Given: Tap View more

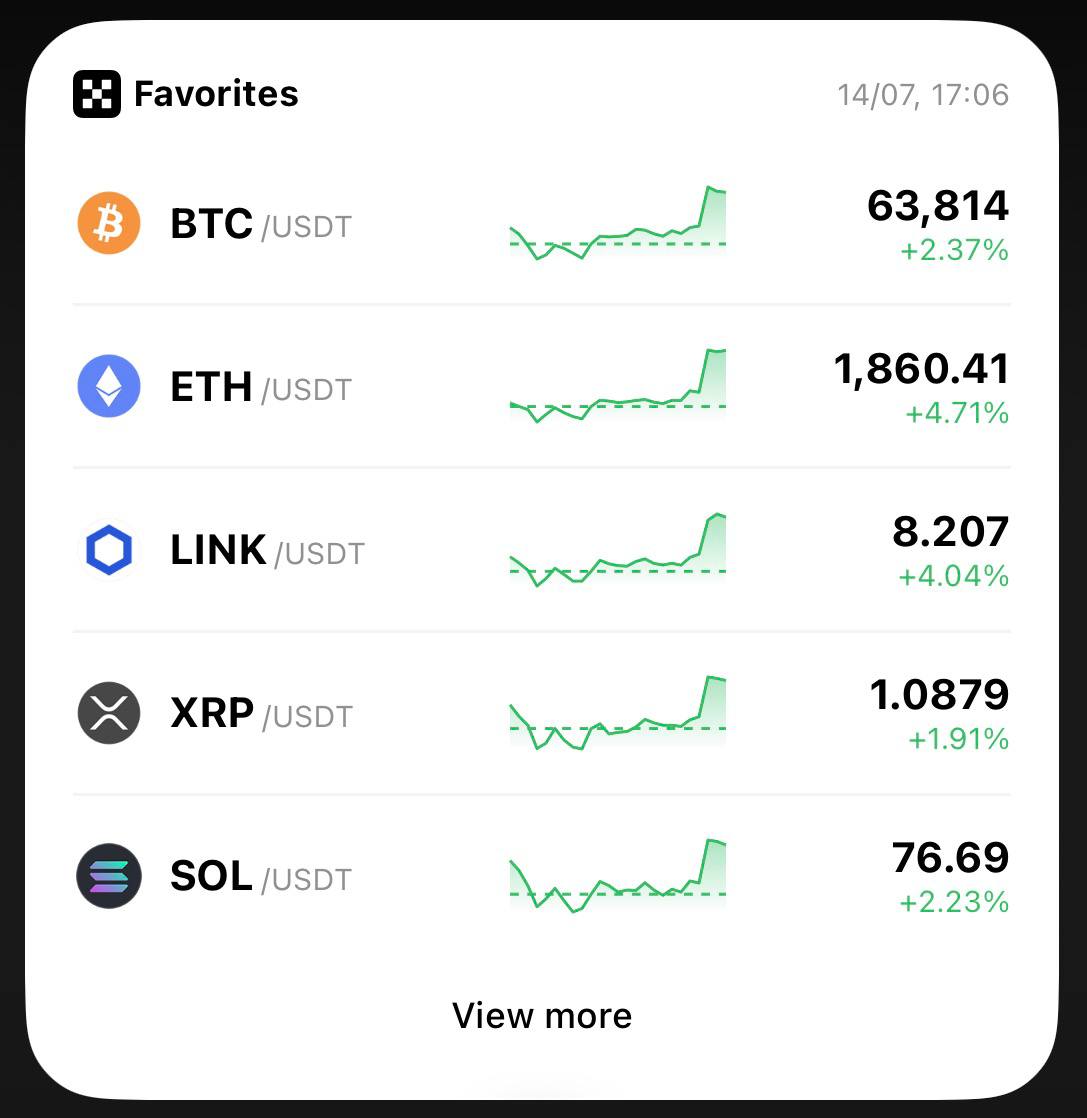Looking at the screenshot, I should pyautogui.click(x=542, y=1015).
